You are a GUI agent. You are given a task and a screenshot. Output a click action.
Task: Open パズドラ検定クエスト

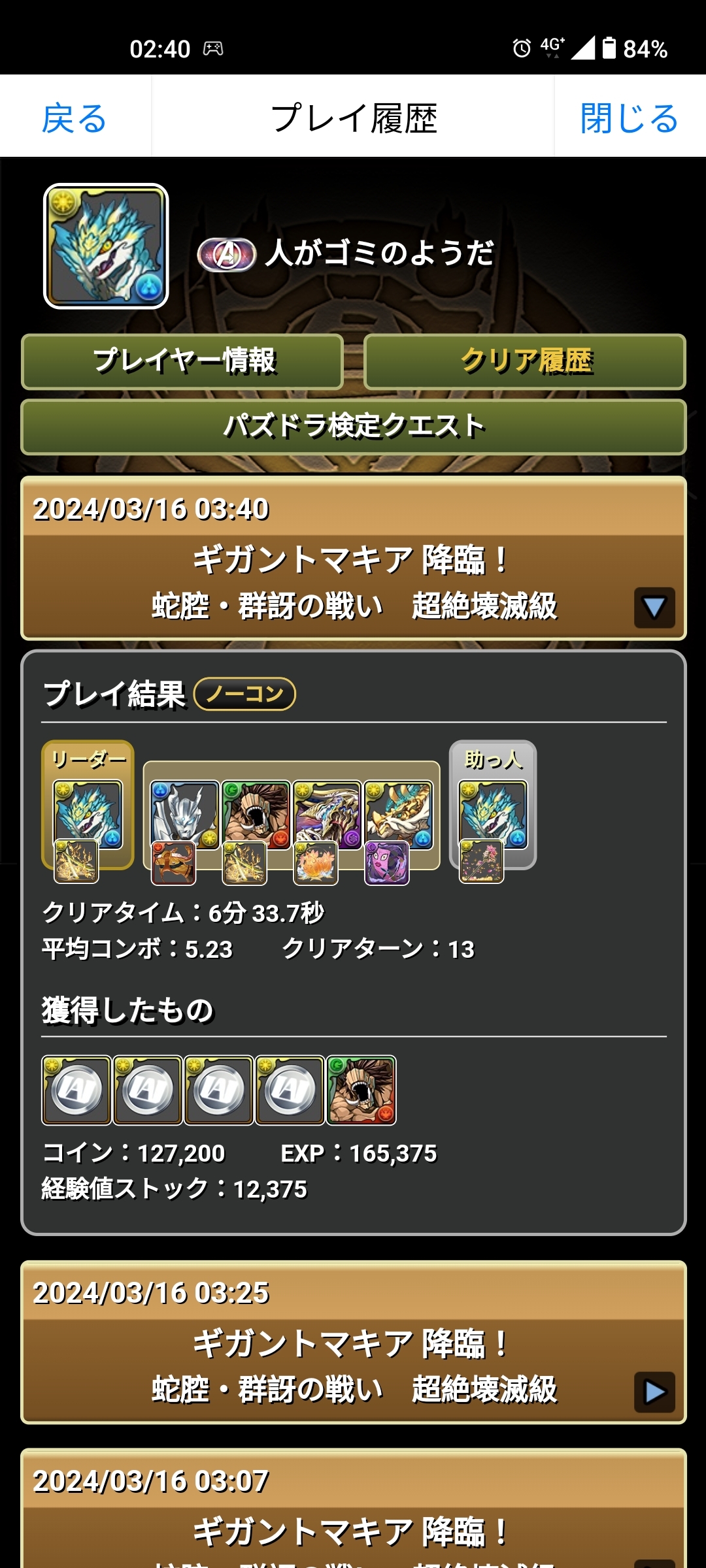coord(354,426)
